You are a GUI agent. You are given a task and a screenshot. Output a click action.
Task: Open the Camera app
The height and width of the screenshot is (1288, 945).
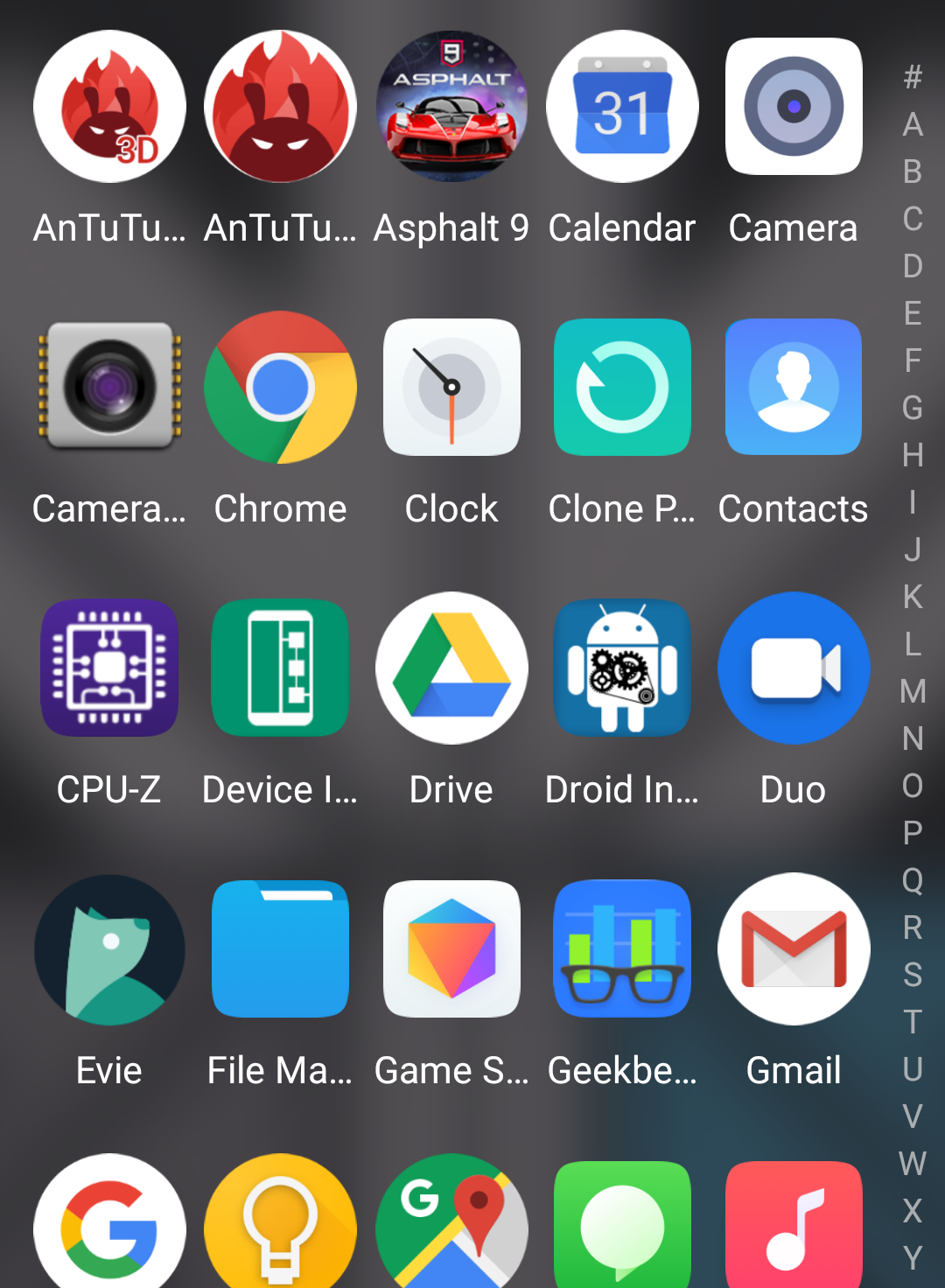[x=794, y=107]
